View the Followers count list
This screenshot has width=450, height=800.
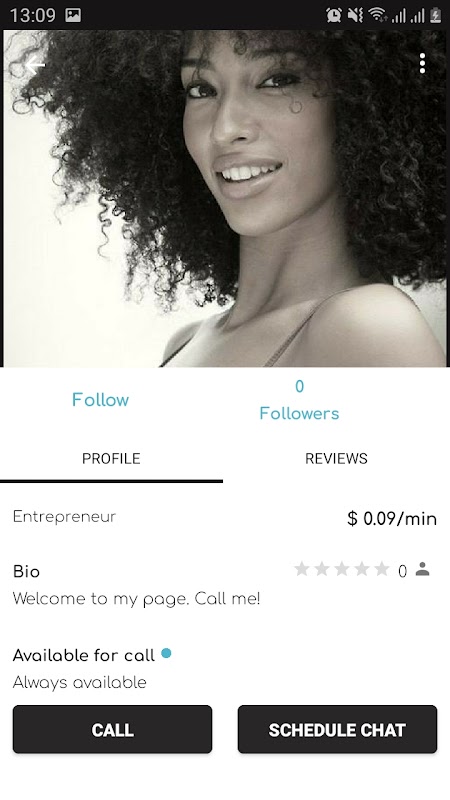(299, 400)
